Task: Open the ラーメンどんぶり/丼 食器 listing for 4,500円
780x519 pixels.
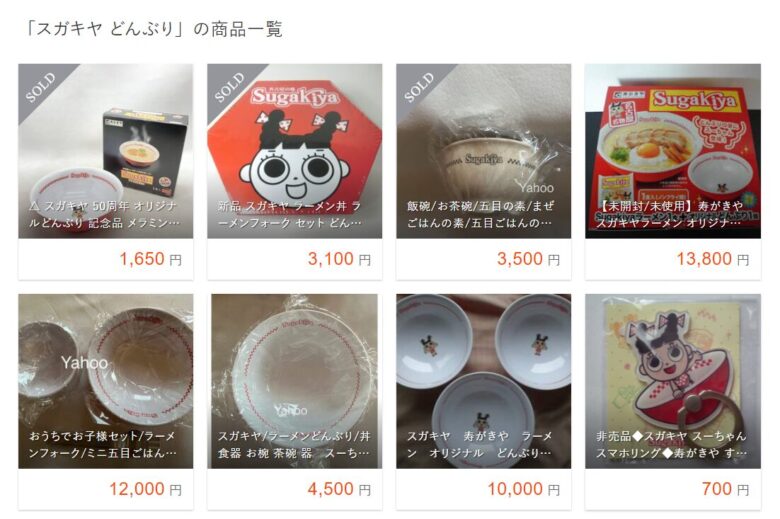Action: tap(294, 381)
